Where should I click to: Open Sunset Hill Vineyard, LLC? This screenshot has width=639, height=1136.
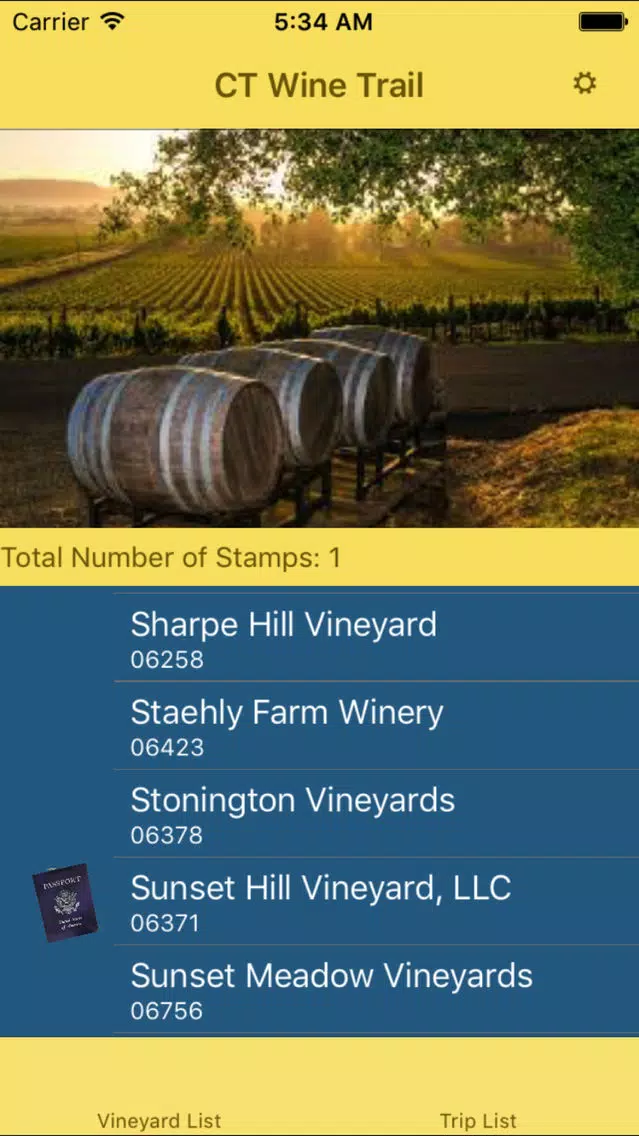[x=320, y=901]
